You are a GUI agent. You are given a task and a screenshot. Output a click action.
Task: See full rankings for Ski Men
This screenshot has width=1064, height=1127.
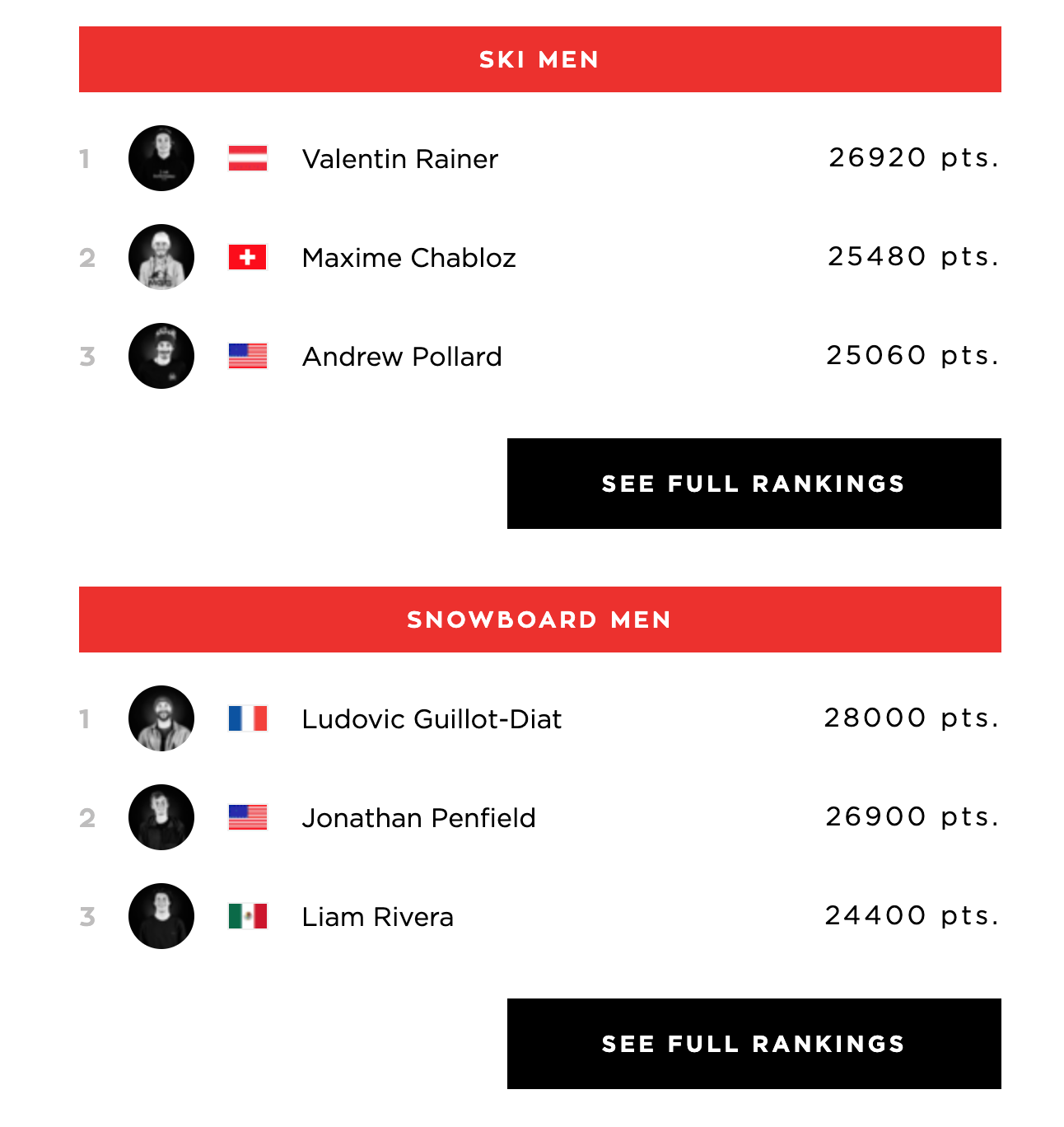(x=754, y=484)
